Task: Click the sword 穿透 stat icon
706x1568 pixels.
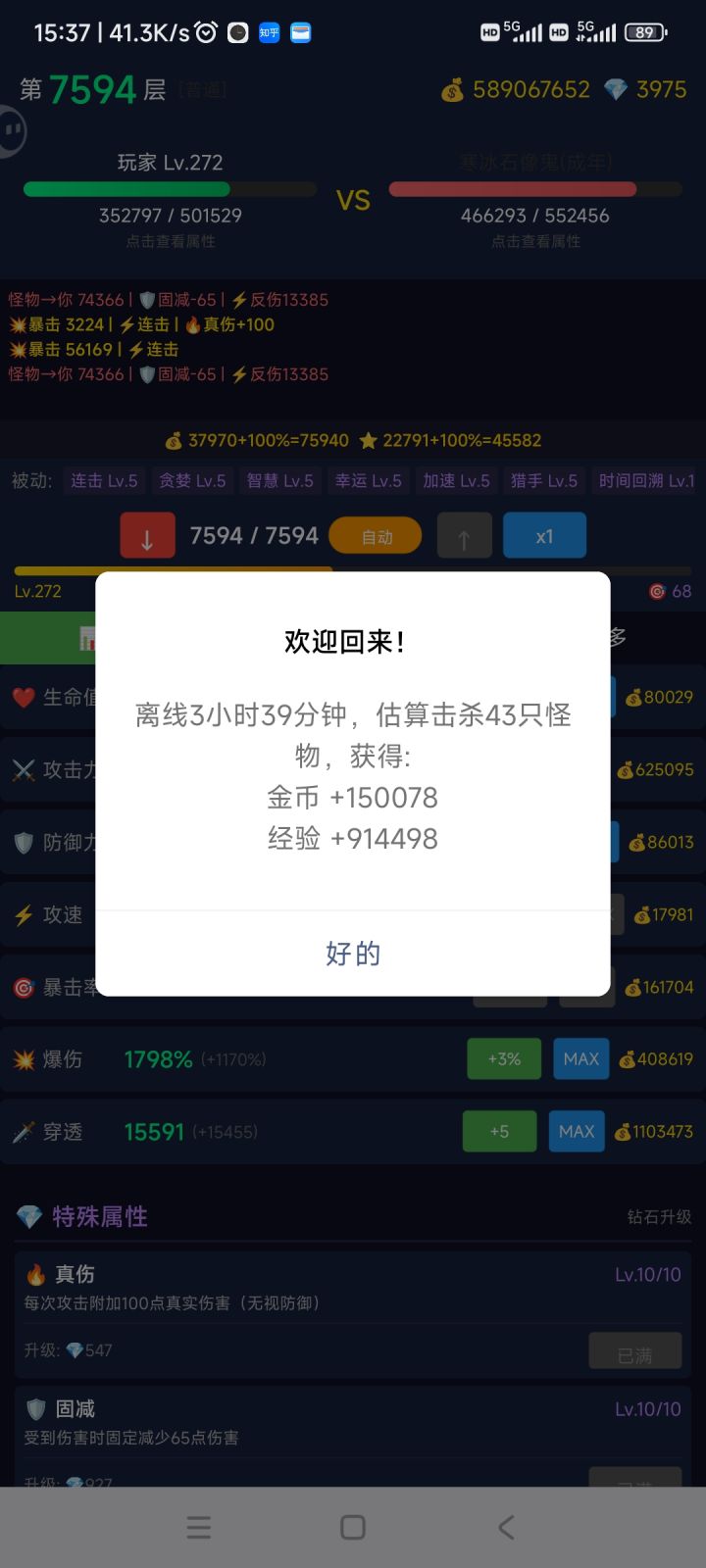Action: (24, 1131)
